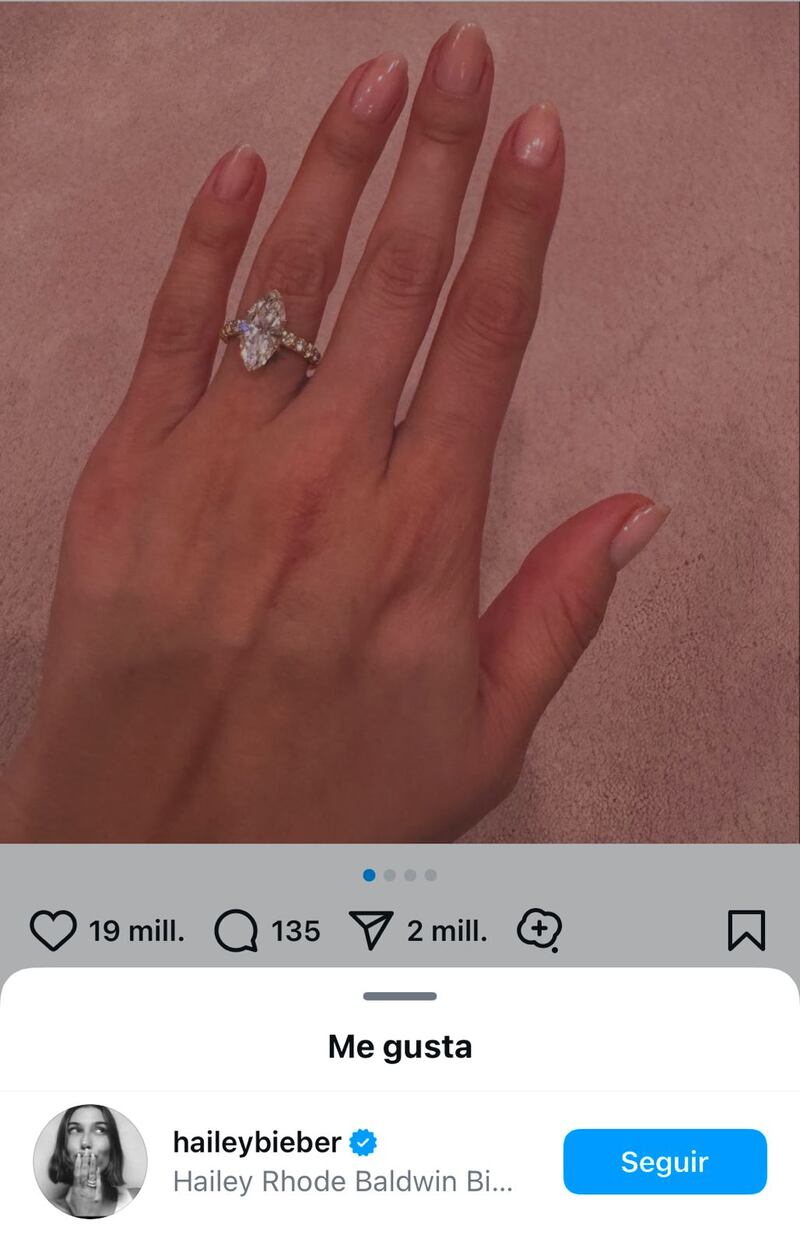Like the post with the heart icon

(x=53, y=930)
